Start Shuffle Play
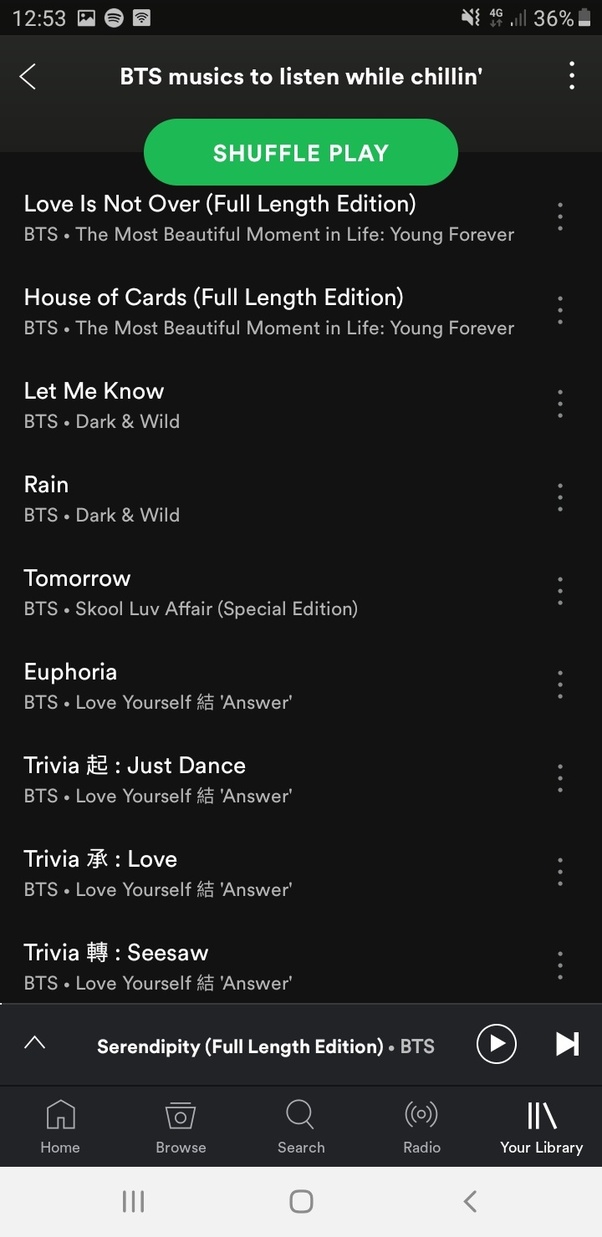Screen dimensions: 602x1237 pos(300,153)
